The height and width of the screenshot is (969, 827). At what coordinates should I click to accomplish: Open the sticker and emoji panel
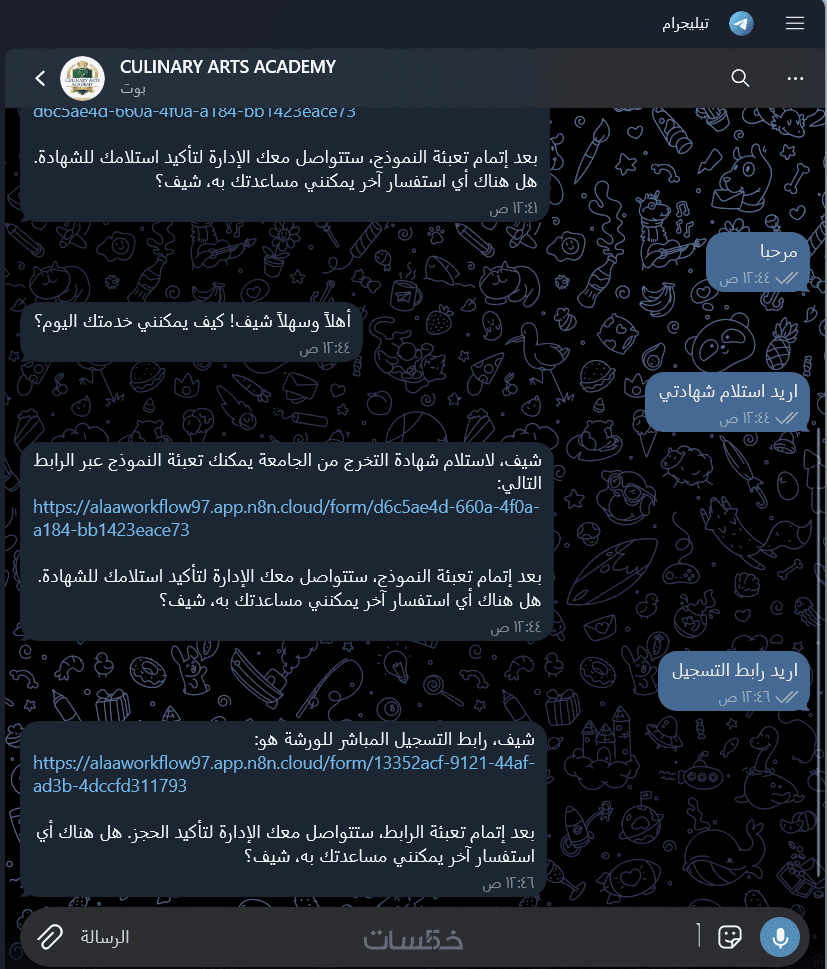pos(729,937)
